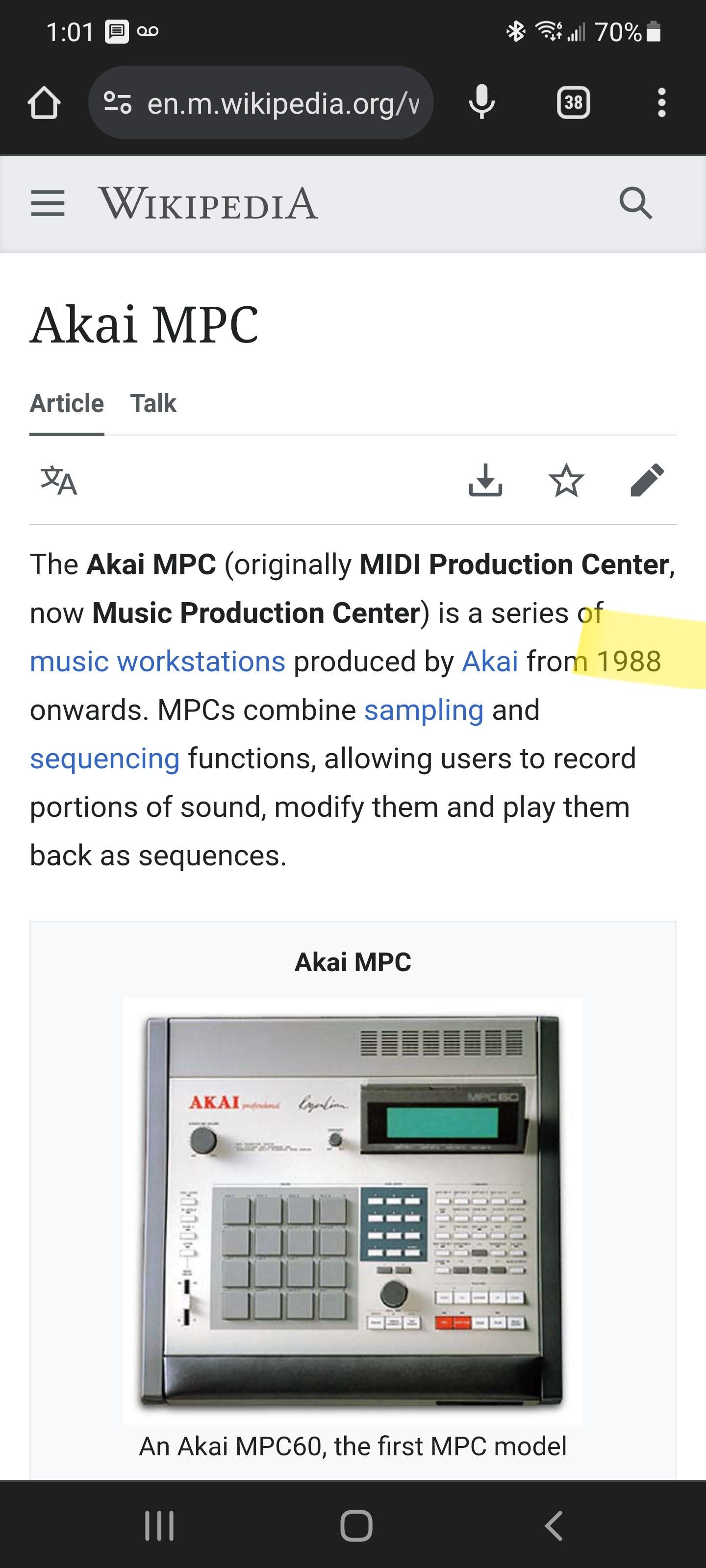
Task: Open the browser overflow menu
Action: [x=661, y=103]
